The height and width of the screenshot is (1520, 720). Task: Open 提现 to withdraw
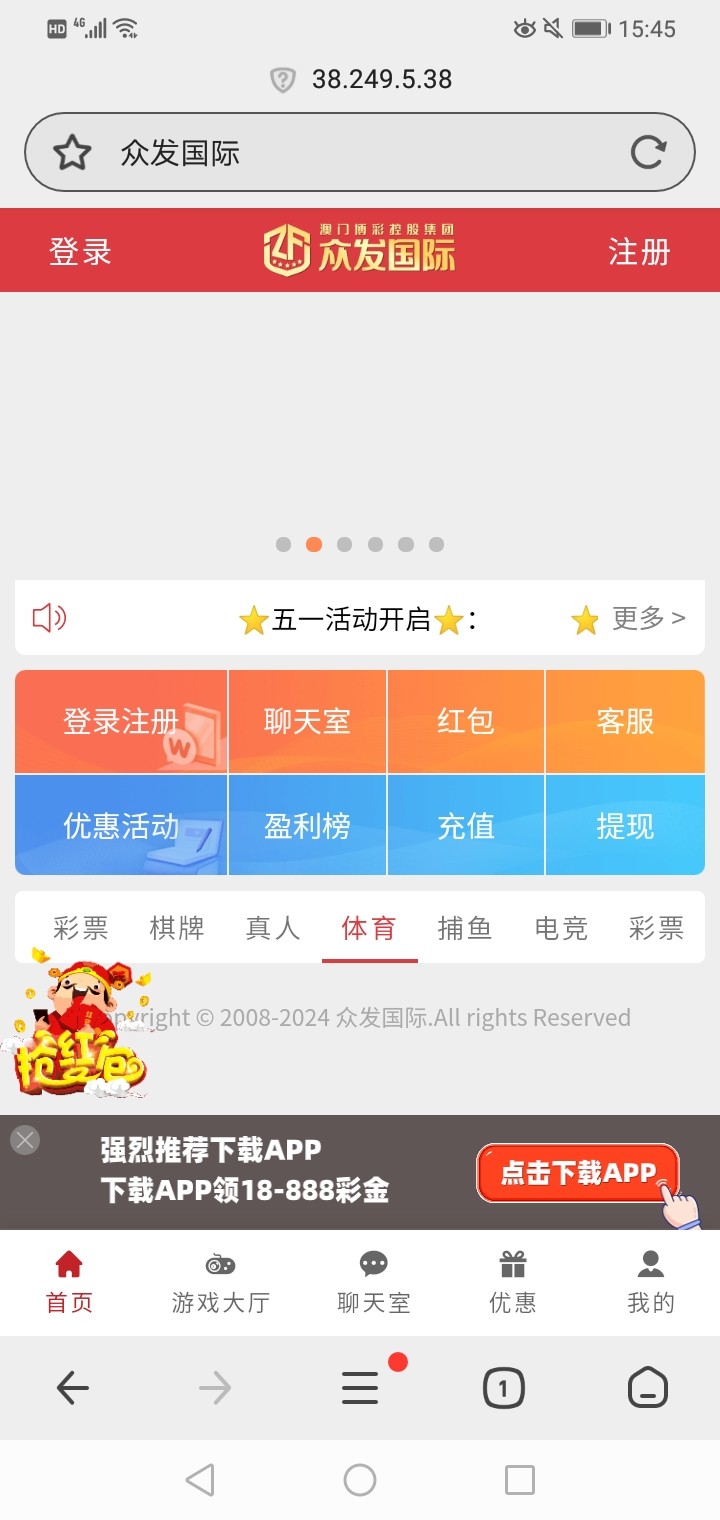pyautogui.click(x=625, y=826)
